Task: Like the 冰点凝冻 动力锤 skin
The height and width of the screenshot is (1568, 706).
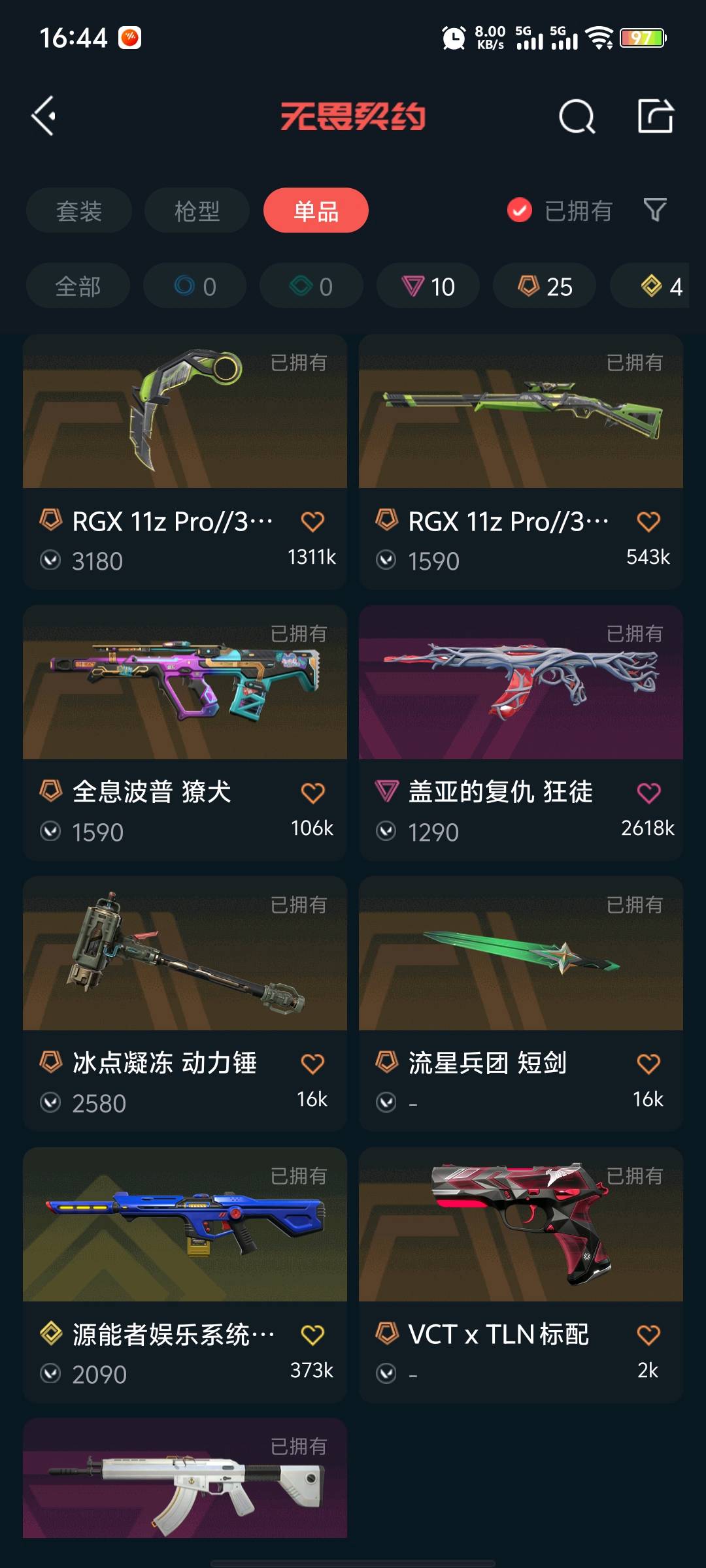Action: pos(312,1064)
